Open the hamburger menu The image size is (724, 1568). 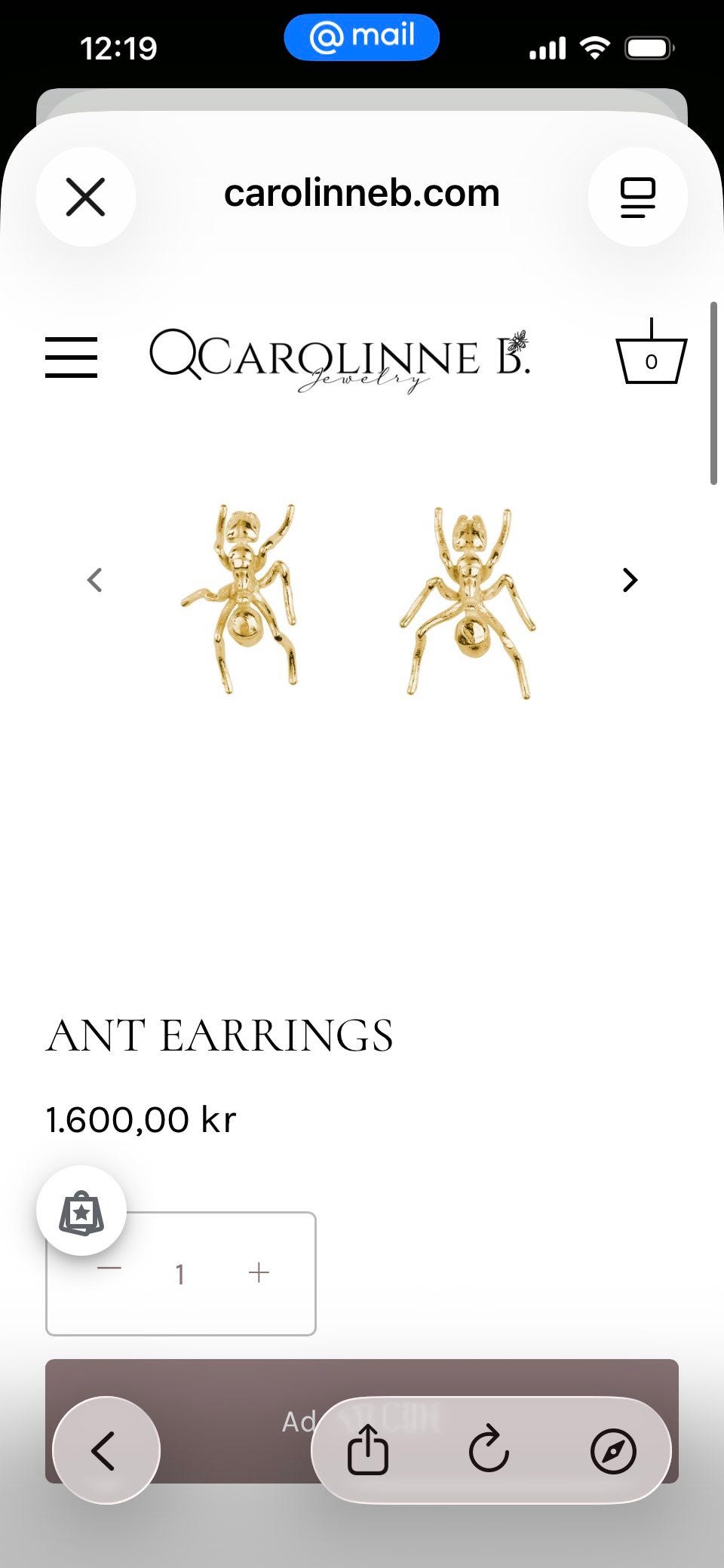click(x=72, y=357)
